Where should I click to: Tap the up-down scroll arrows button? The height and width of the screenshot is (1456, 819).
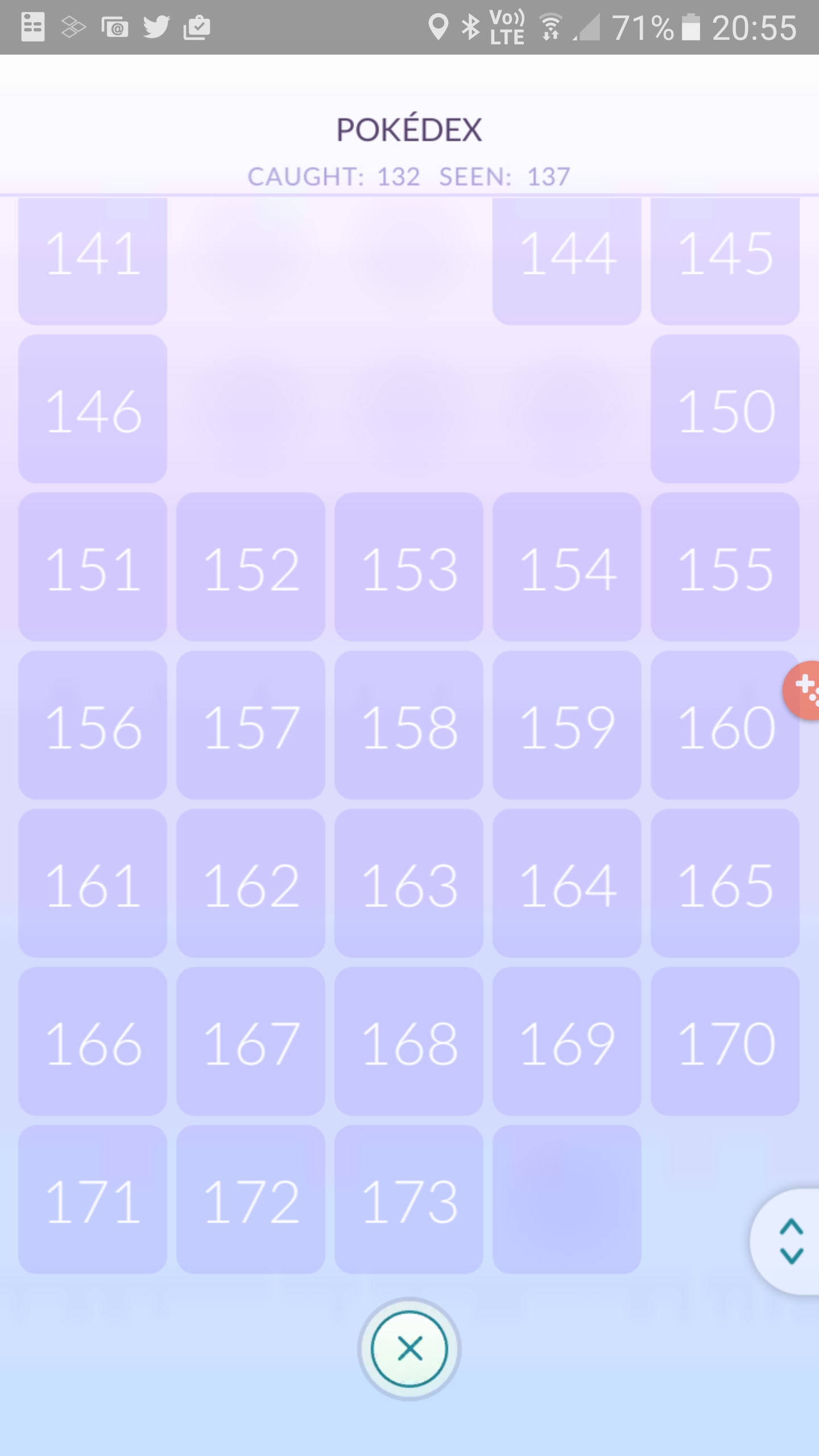pyautogui.click(x=788, y=1242)
